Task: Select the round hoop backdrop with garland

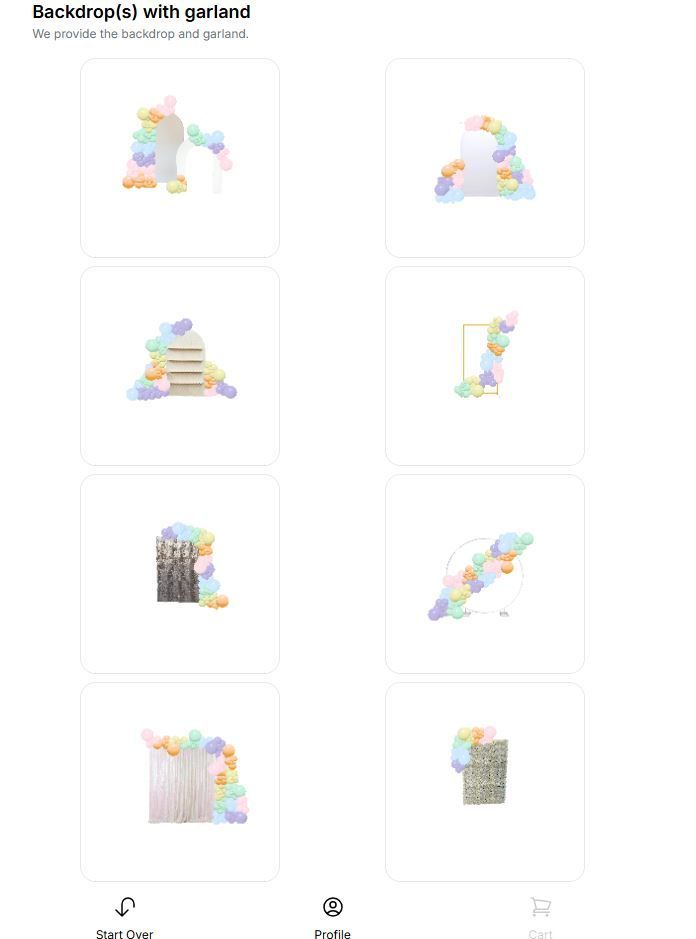Action: click(x=485, y=574)
